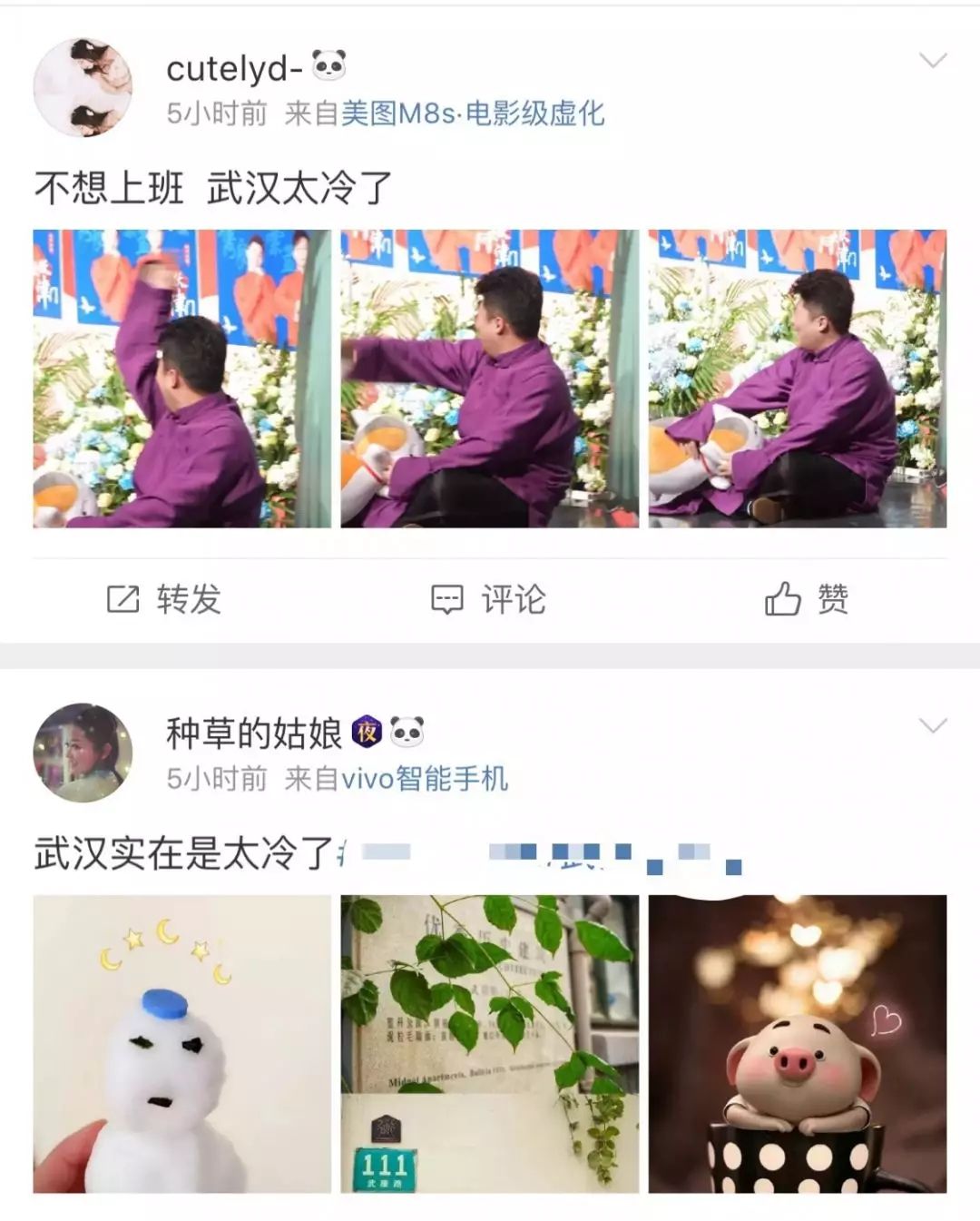View the snowman photo in 种草的姑娘's post
Viewport: 980px width, 1221px height.
click(181, 1044)
